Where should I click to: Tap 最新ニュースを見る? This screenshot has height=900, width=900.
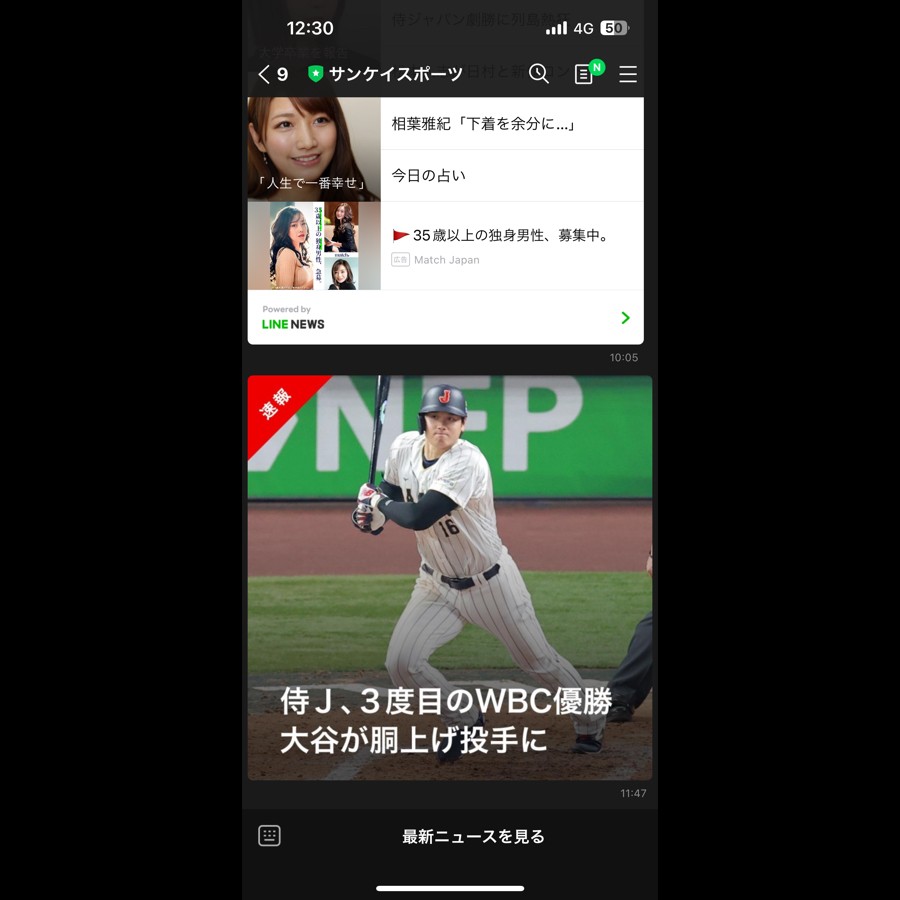[473, 837]
